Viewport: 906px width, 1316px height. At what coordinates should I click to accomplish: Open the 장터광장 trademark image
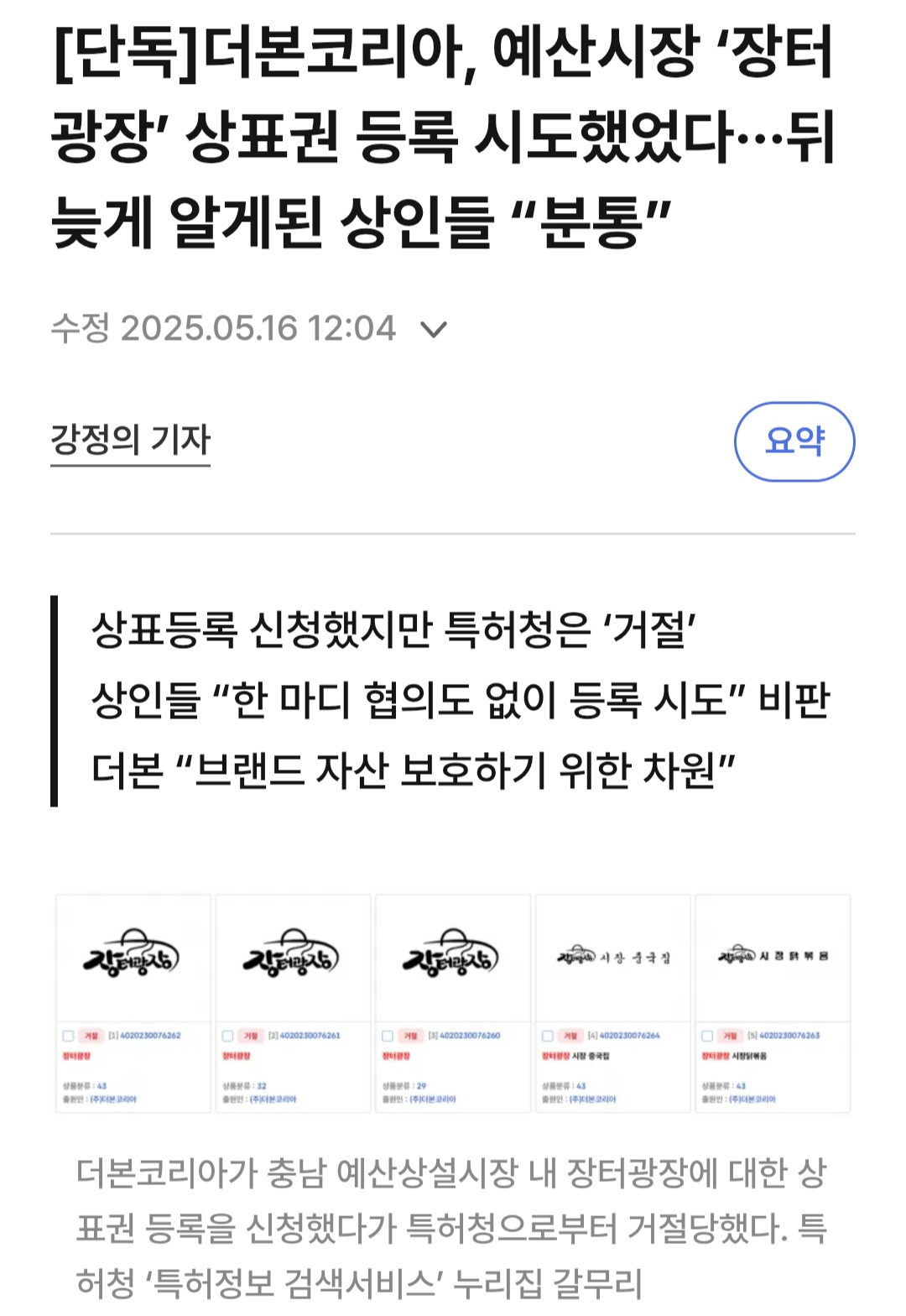point(453,1004)
